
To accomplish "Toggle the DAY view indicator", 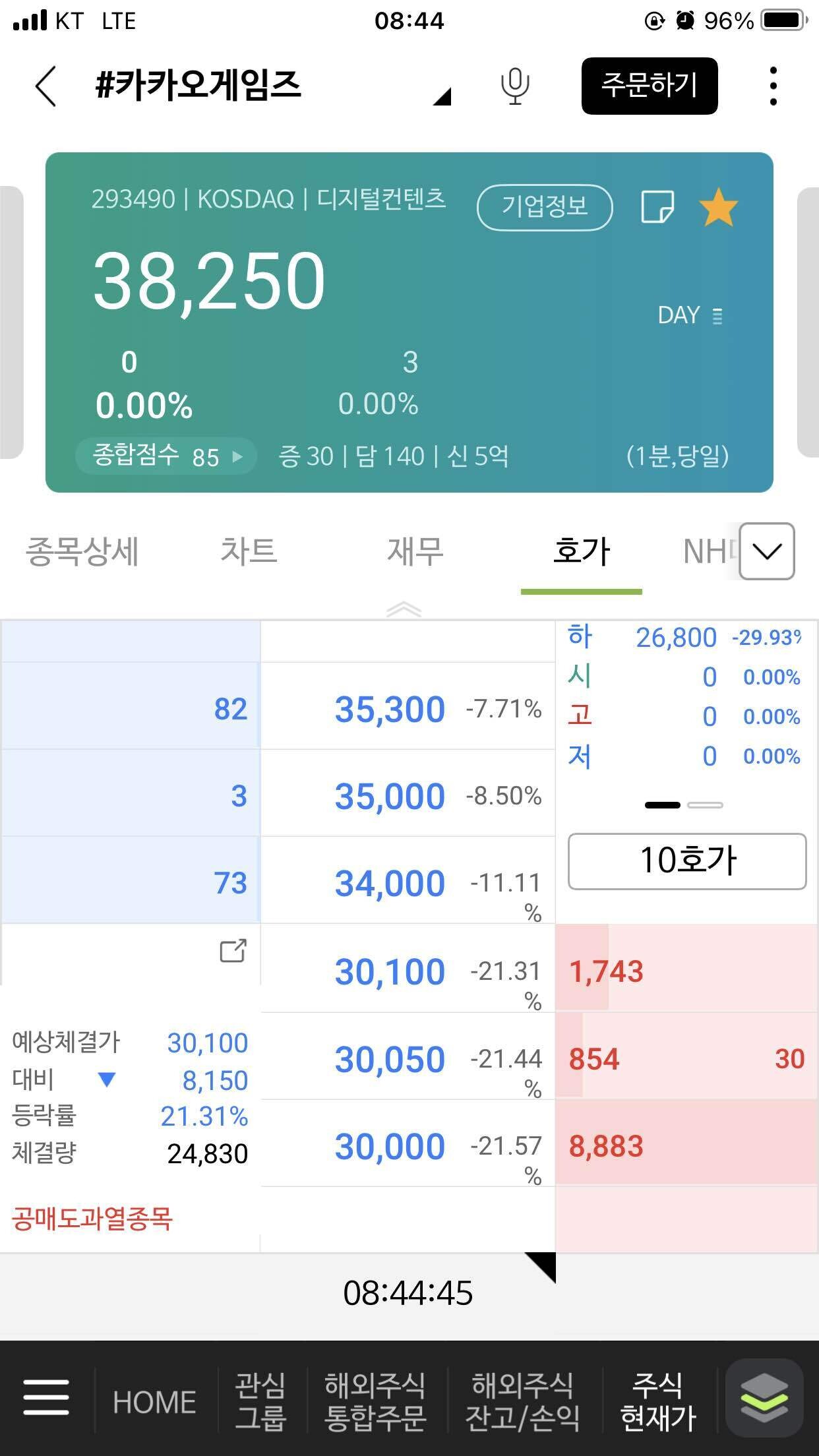I will [x=688, y=315].
